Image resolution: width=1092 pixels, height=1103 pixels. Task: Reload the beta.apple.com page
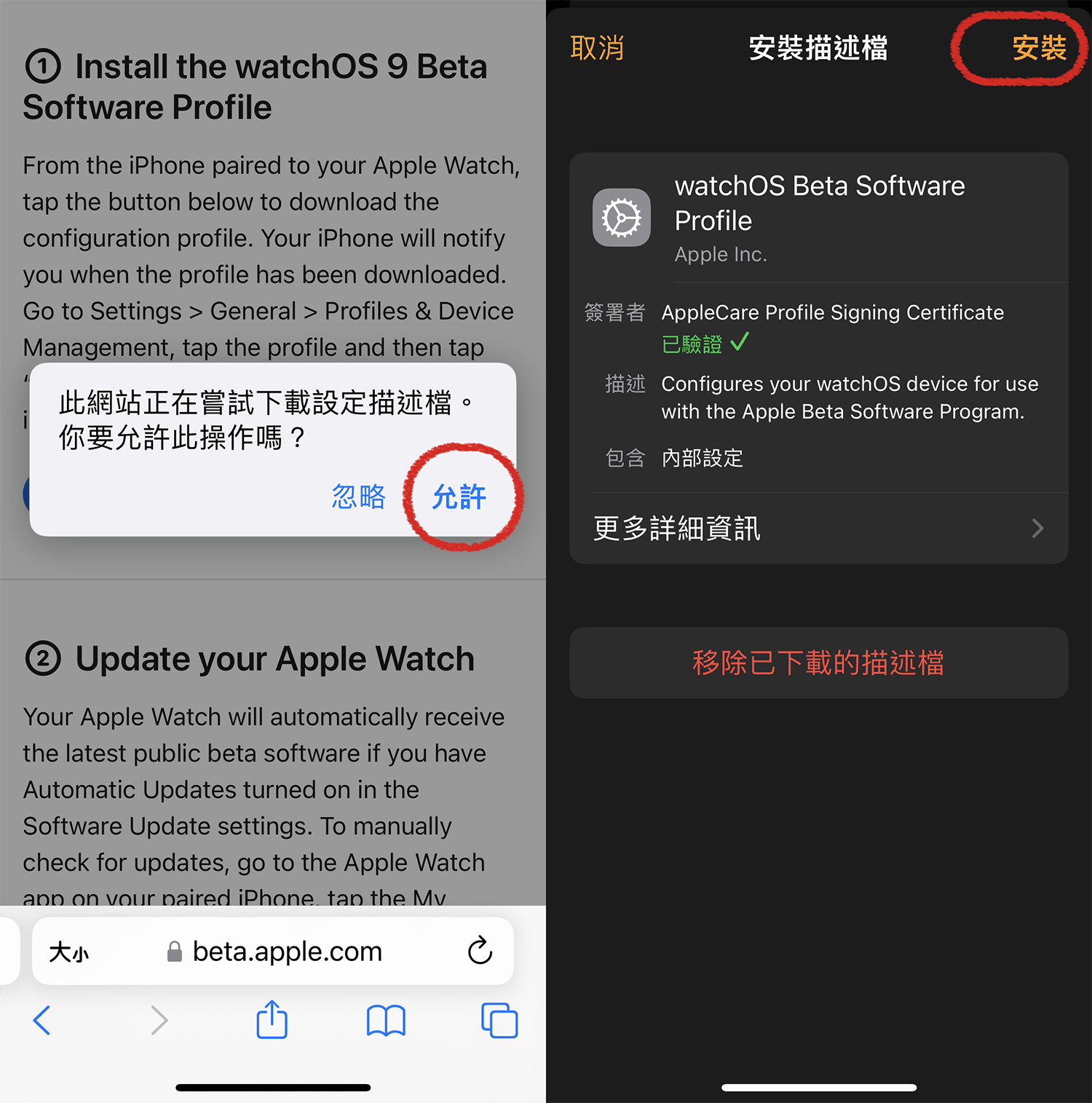coord(480,951)
